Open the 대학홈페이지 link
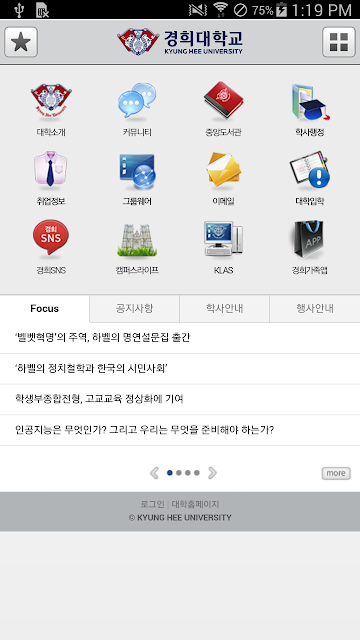This screenshot has height=640, width=360. (196, 504)
